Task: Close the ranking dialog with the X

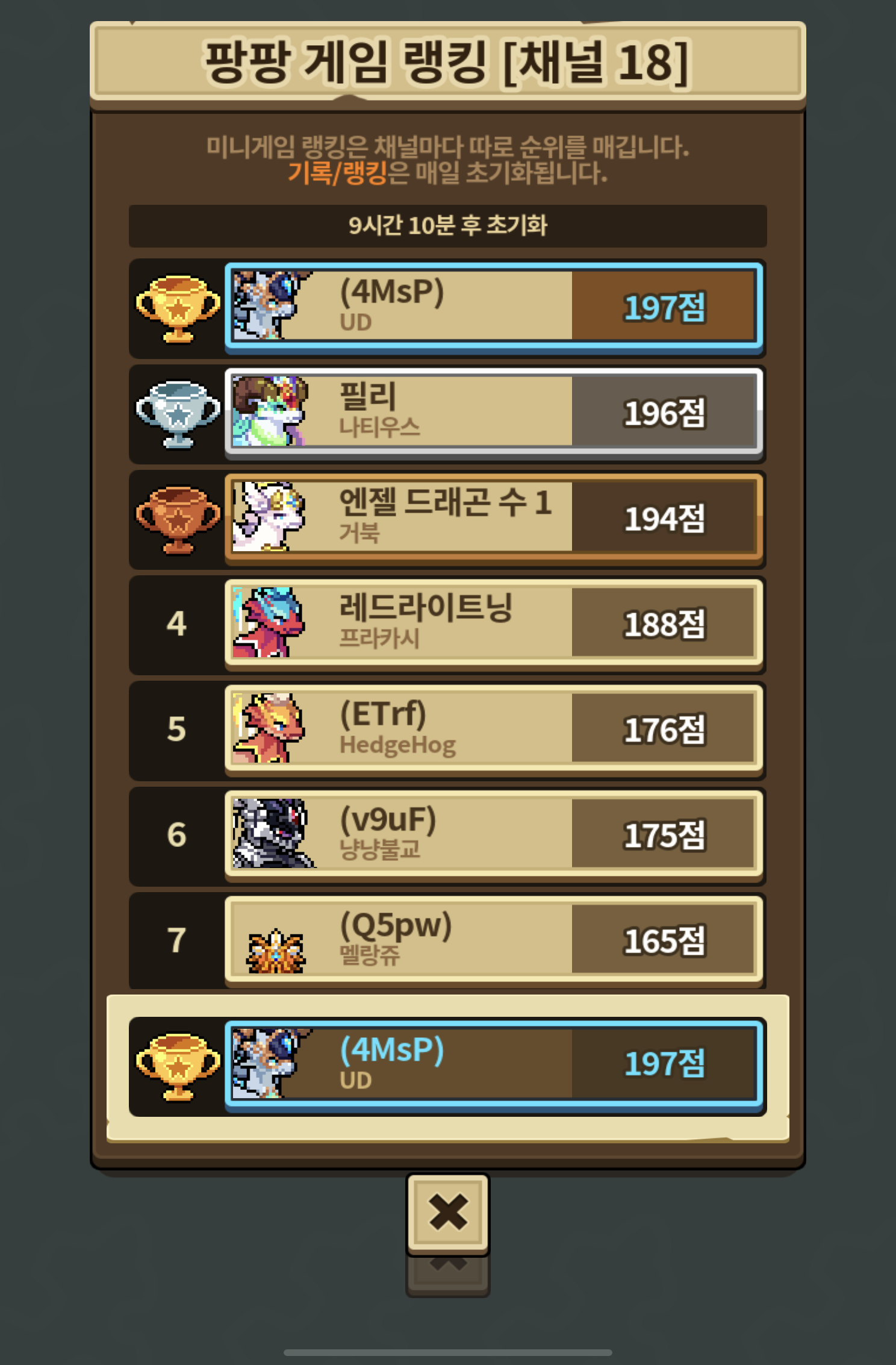Action: pyautogui.click(x=447, y=1213)
